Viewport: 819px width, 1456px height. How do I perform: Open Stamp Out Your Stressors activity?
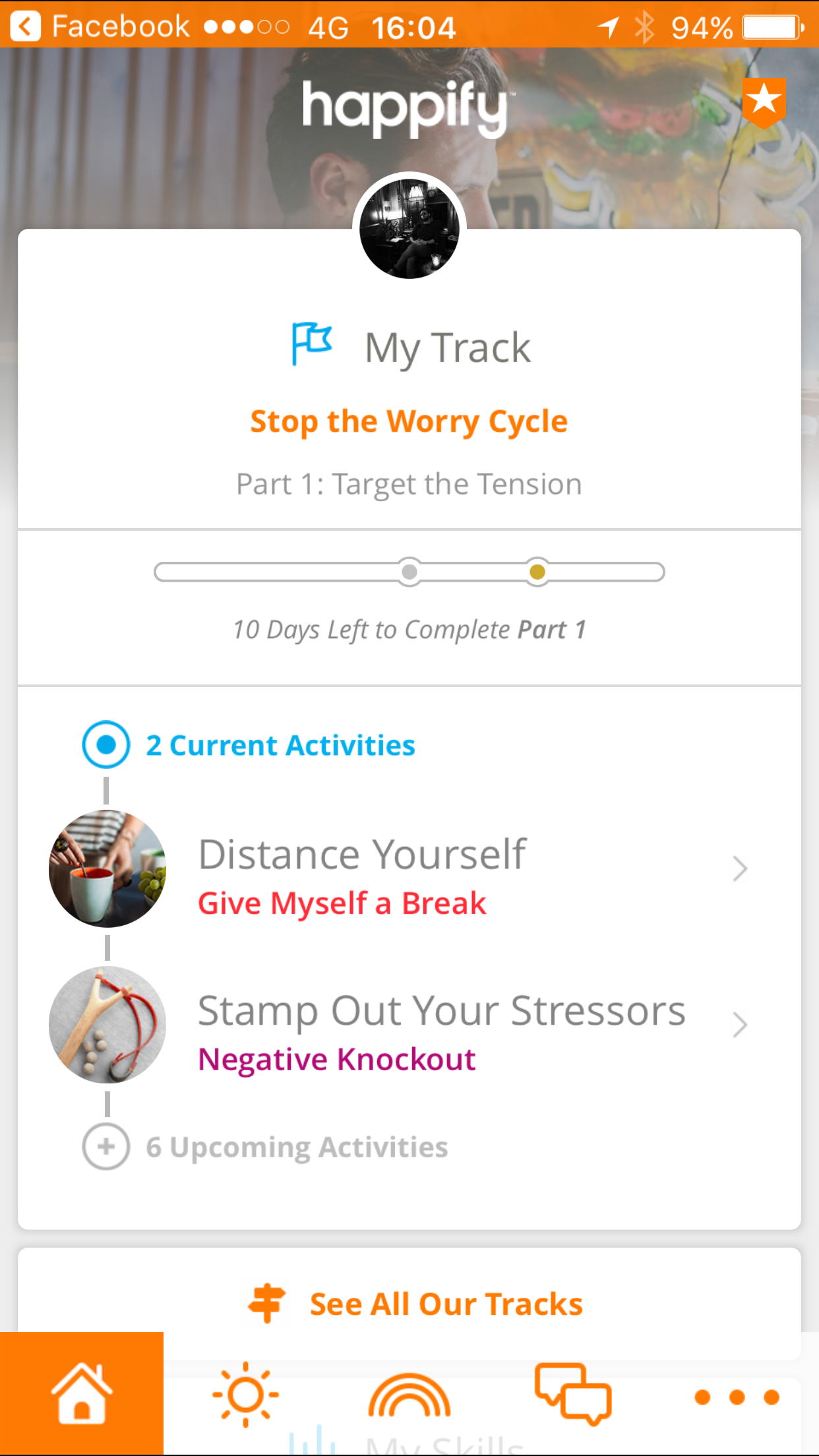(409, 1025)
